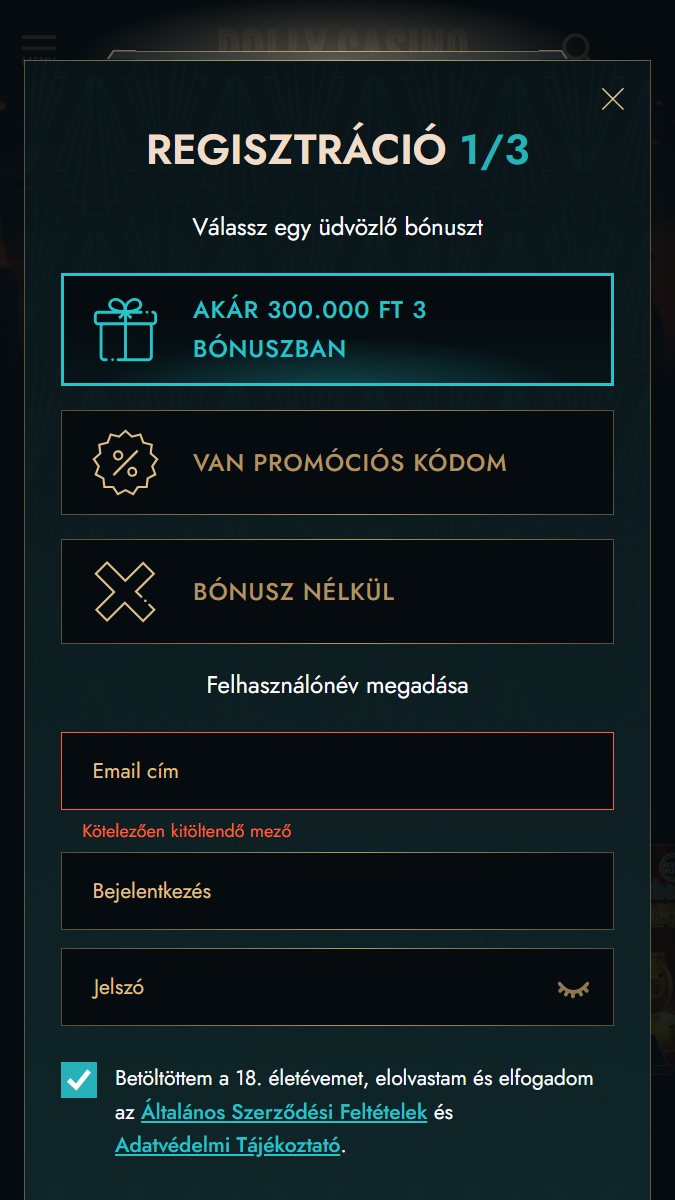The image size is (675, 1200).
Task: Choose Van promóciós kódom option
Action: 337,463
